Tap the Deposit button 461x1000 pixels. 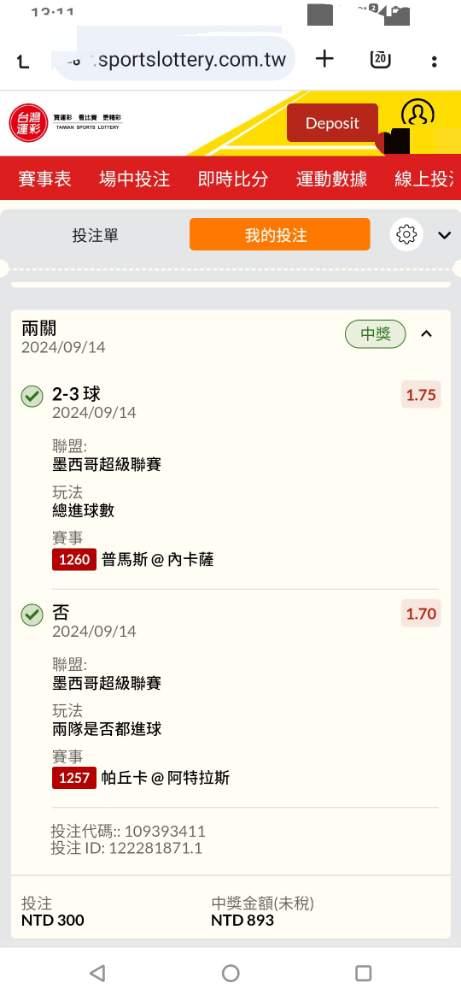tap(332, 123)
